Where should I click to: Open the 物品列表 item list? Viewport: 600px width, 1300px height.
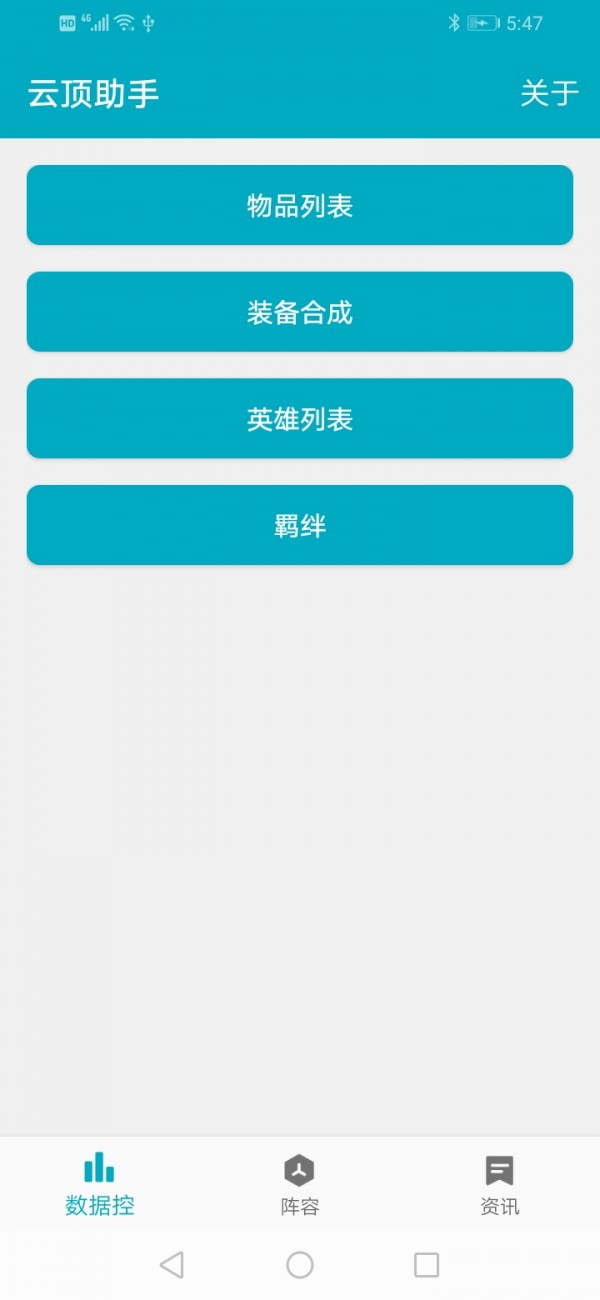pyautogui.click(x=299, y=206)
